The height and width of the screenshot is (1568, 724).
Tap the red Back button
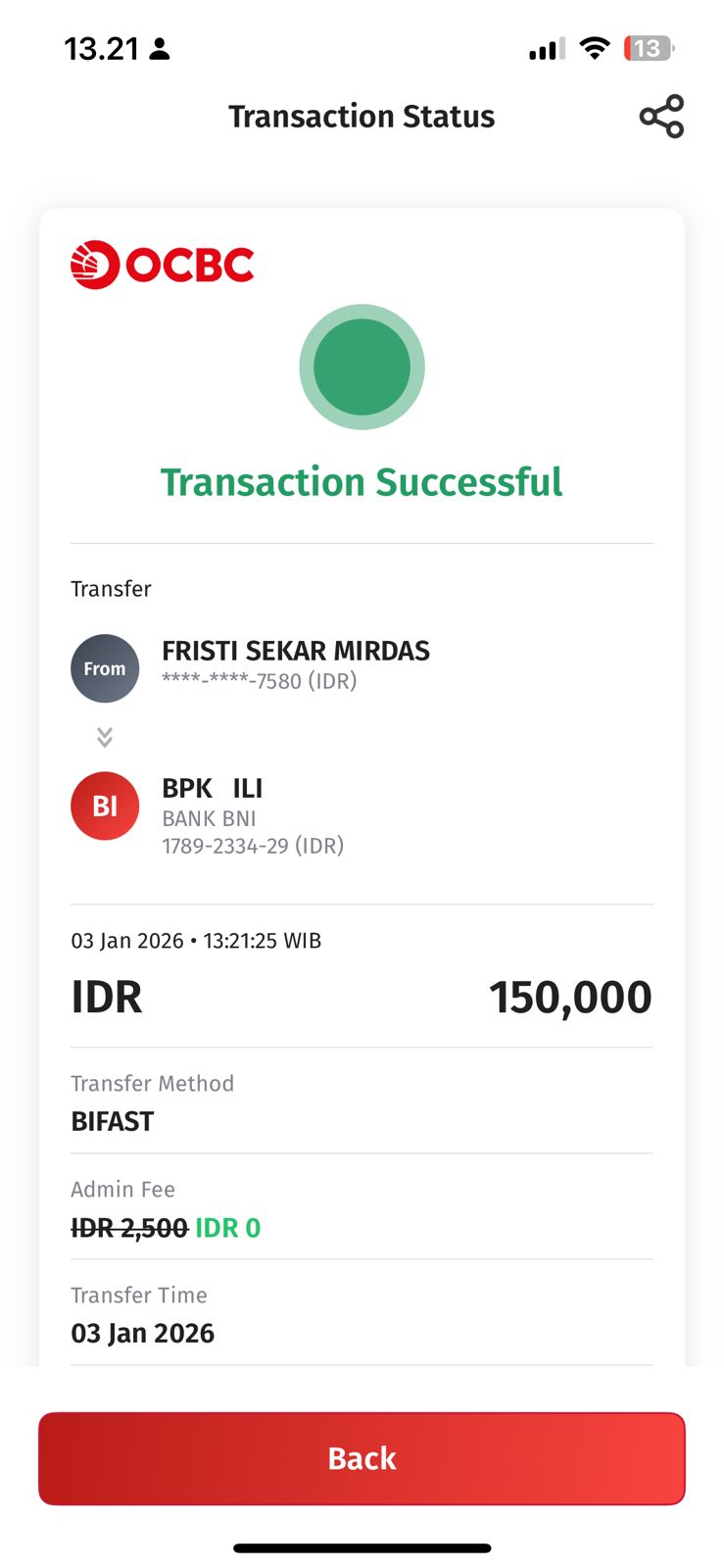pyautogui.click(x=362, y=1457)
